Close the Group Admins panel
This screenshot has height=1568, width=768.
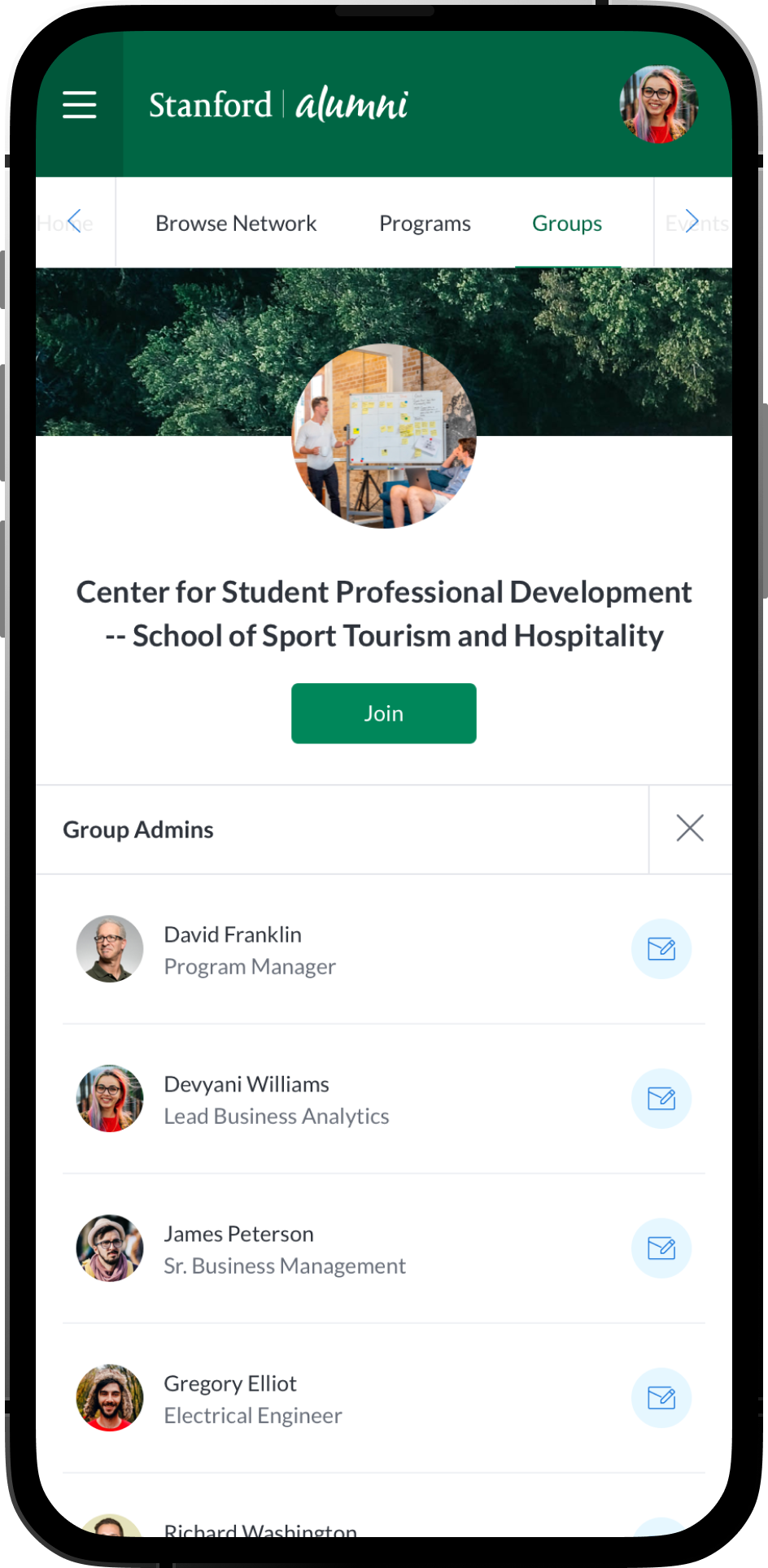click(690, 829)
